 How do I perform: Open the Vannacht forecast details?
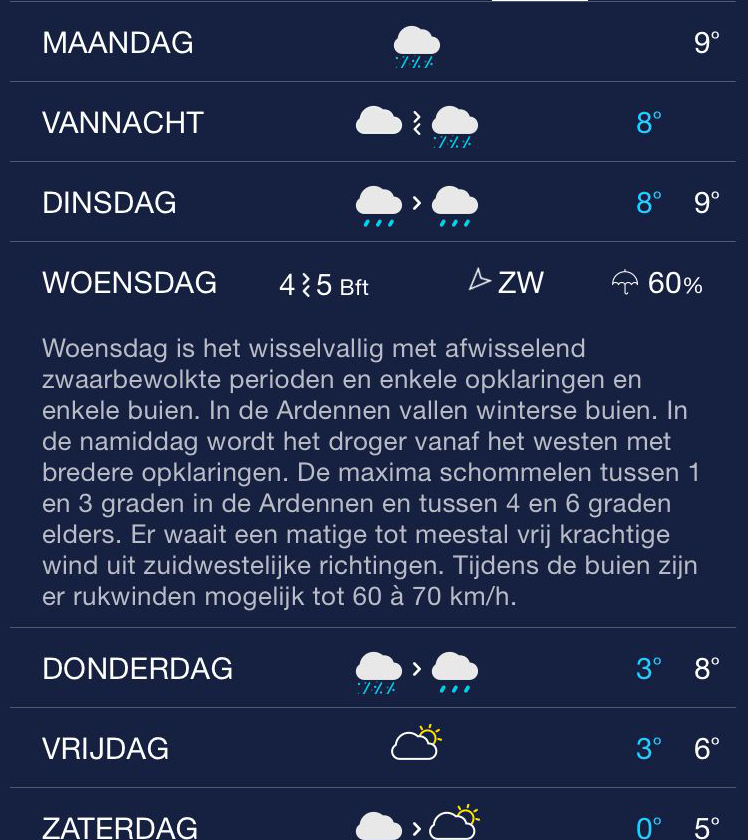click(374, 123)
